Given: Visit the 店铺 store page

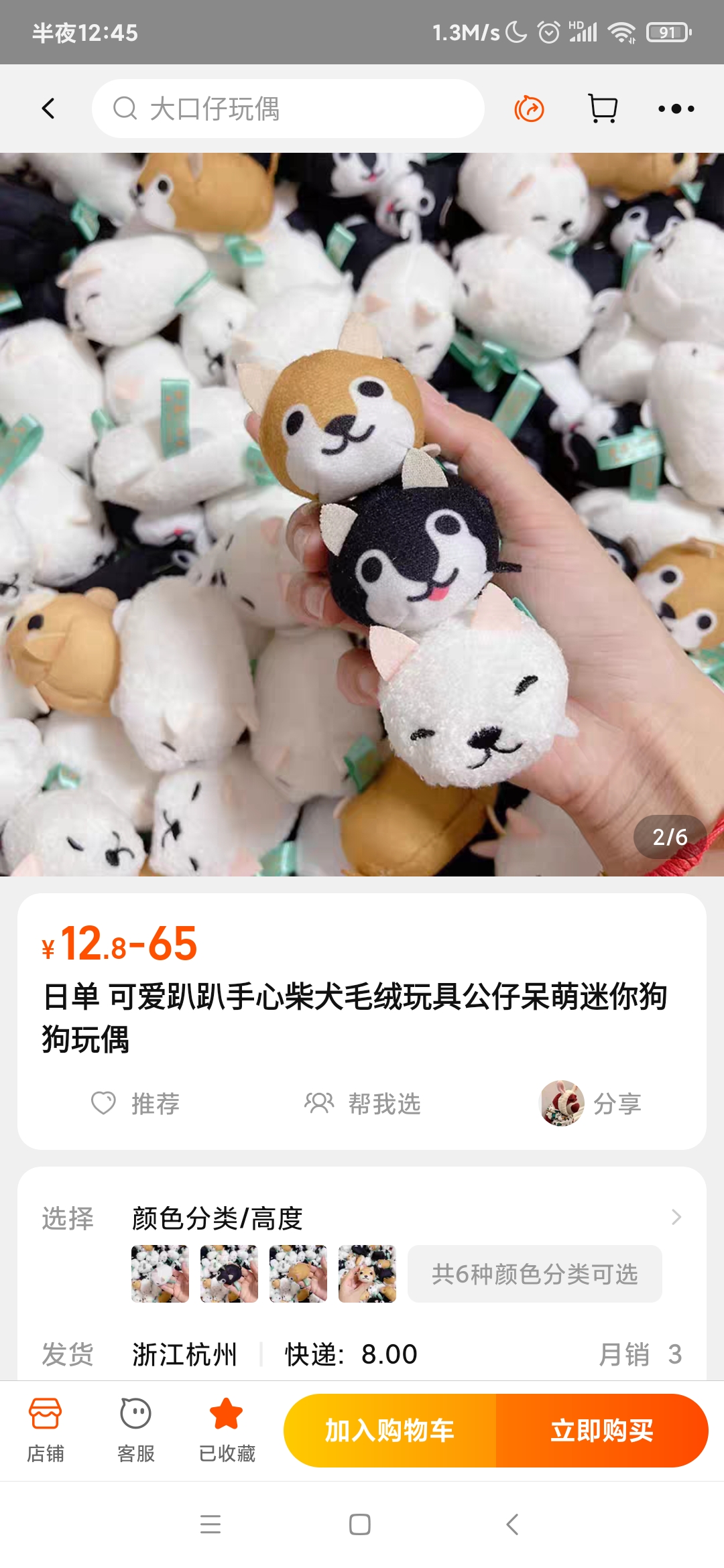Looking at the screenshot, I should pos(46,1429).
